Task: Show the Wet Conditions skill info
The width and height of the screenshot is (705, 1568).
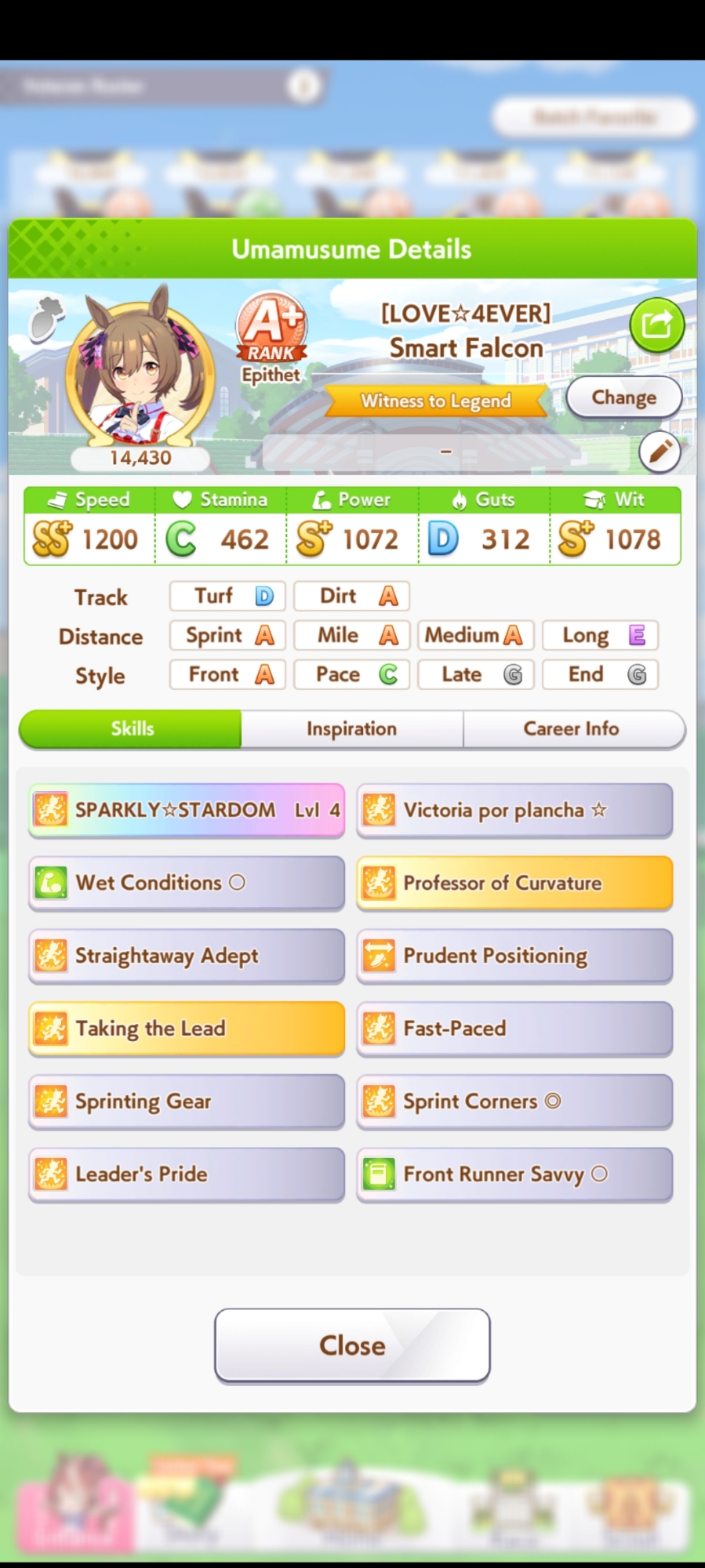Action: pyautogui.click(x=187, y=883)
